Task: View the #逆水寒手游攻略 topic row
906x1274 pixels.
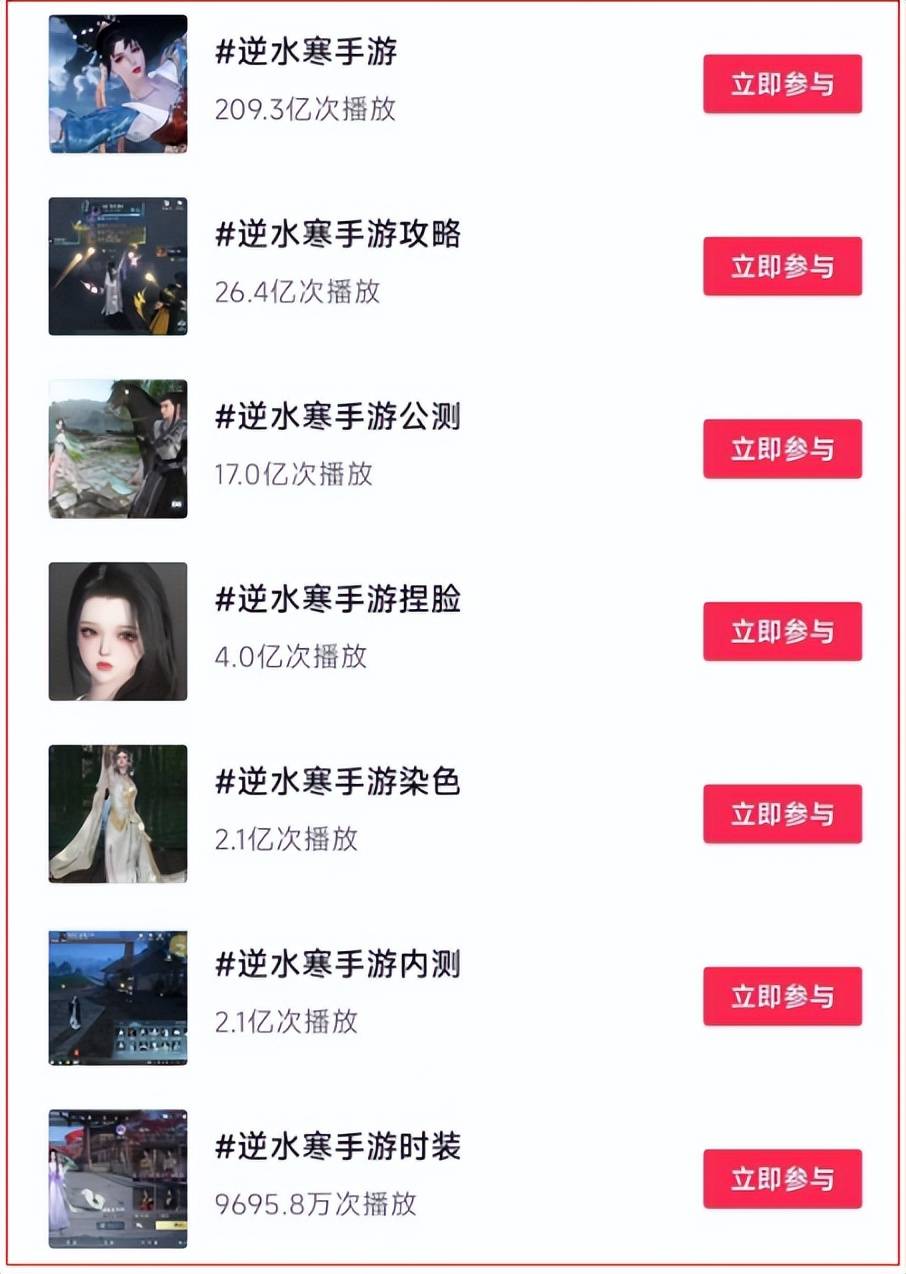Action: tap(338, 235)
